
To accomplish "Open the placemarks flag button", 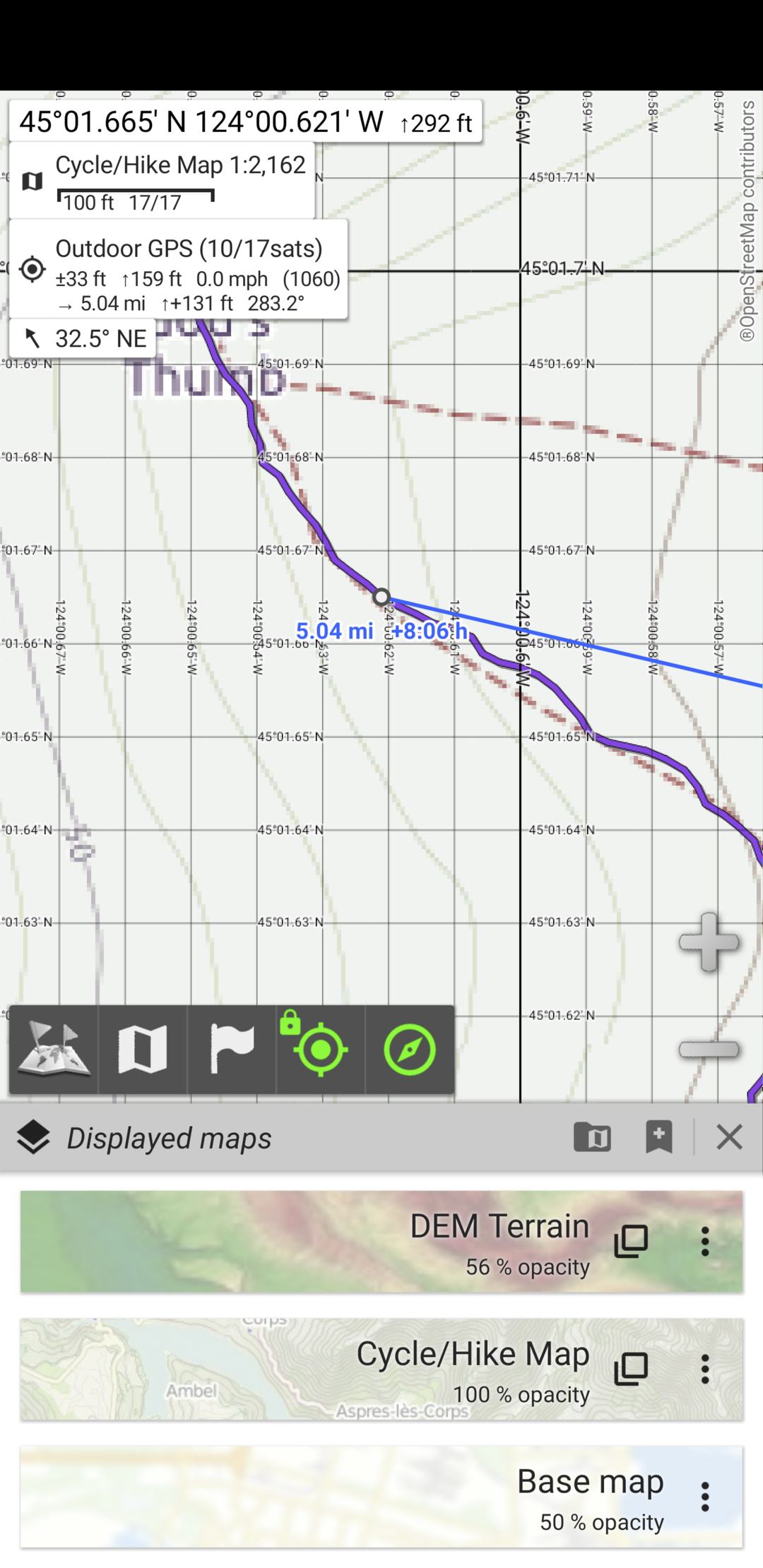I will point(232,1050).
